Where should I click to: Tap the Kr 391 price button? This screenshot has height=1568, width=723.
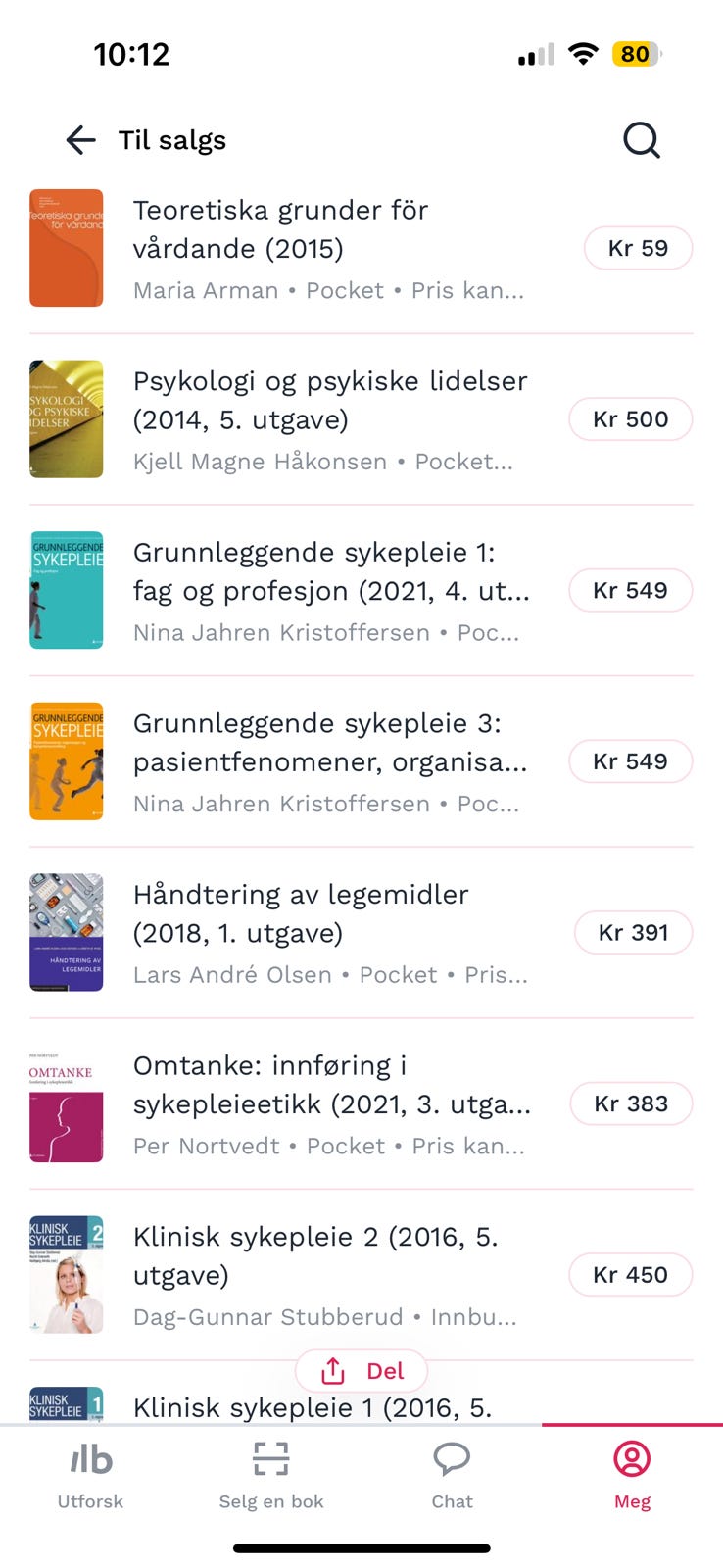click(633, 932)
